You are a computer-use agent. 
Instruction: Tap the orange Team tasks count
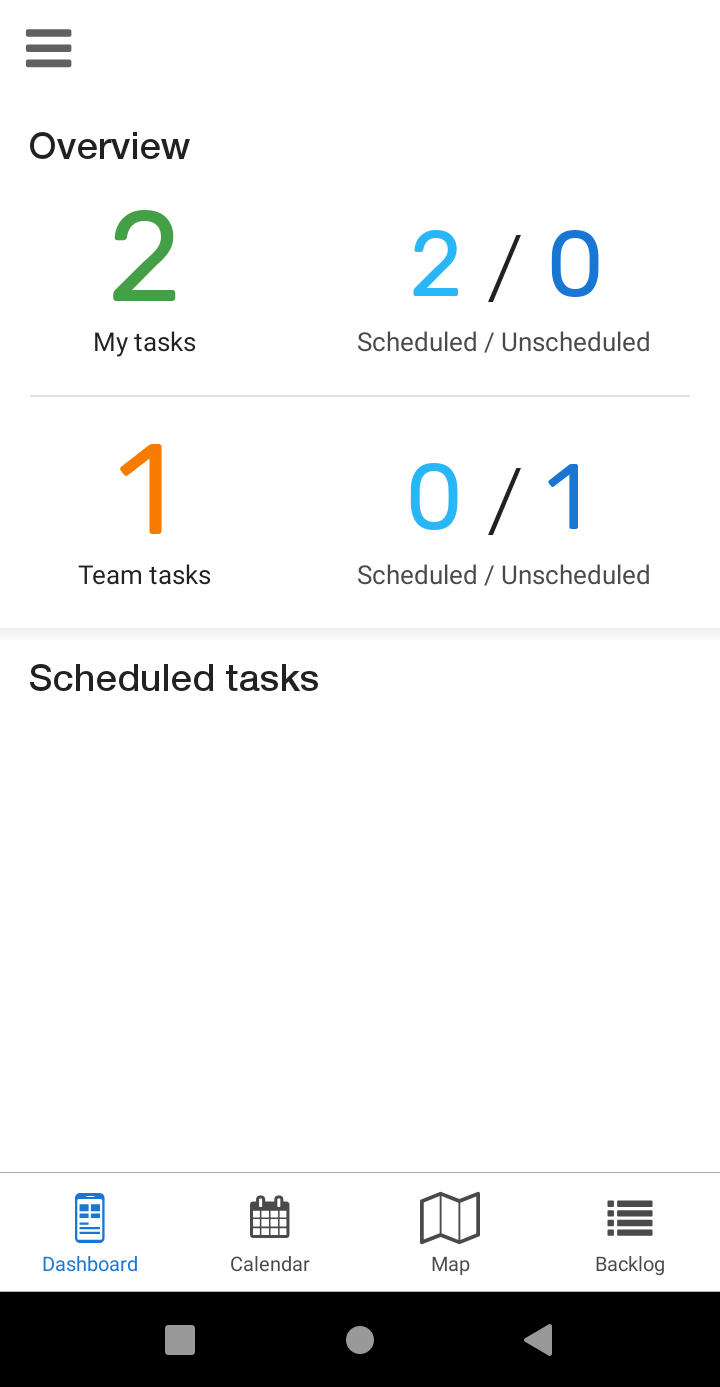click(x=145, y=490)
